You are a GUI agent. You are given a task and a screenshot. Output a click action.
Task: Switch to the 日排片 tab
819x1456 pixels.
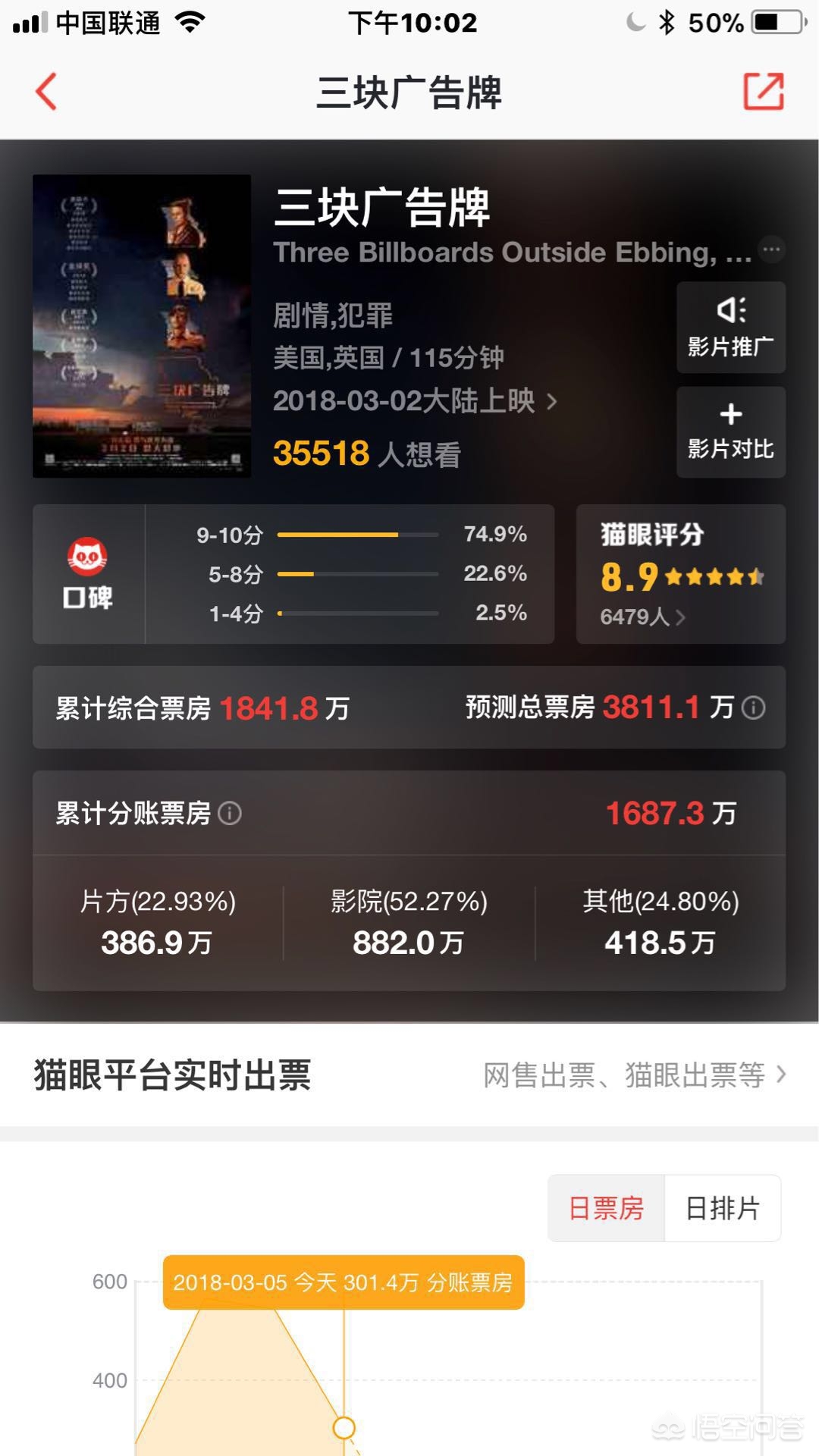pos(723,1208)
